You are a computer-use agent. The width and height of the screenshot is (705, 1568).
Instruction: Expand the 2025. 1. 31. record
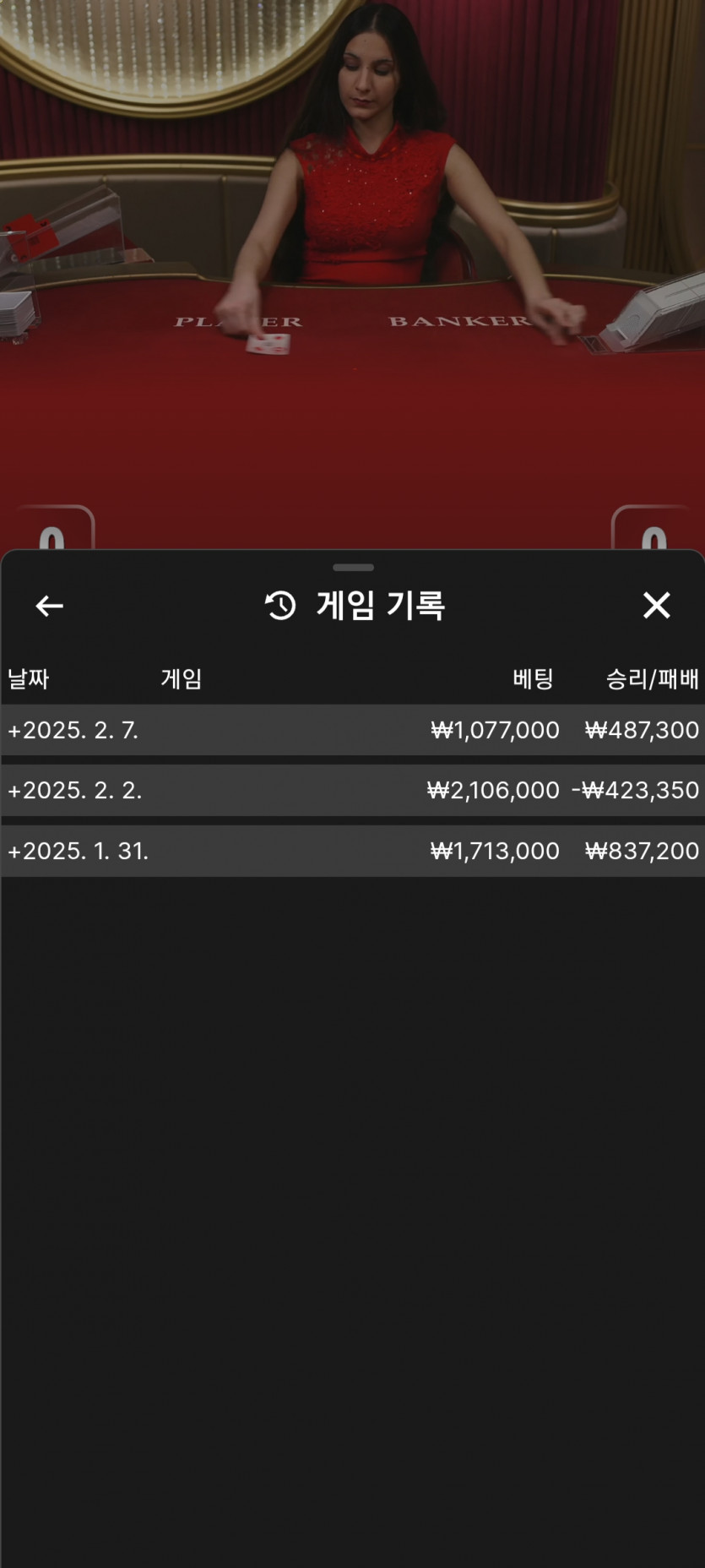click(353, 852)
